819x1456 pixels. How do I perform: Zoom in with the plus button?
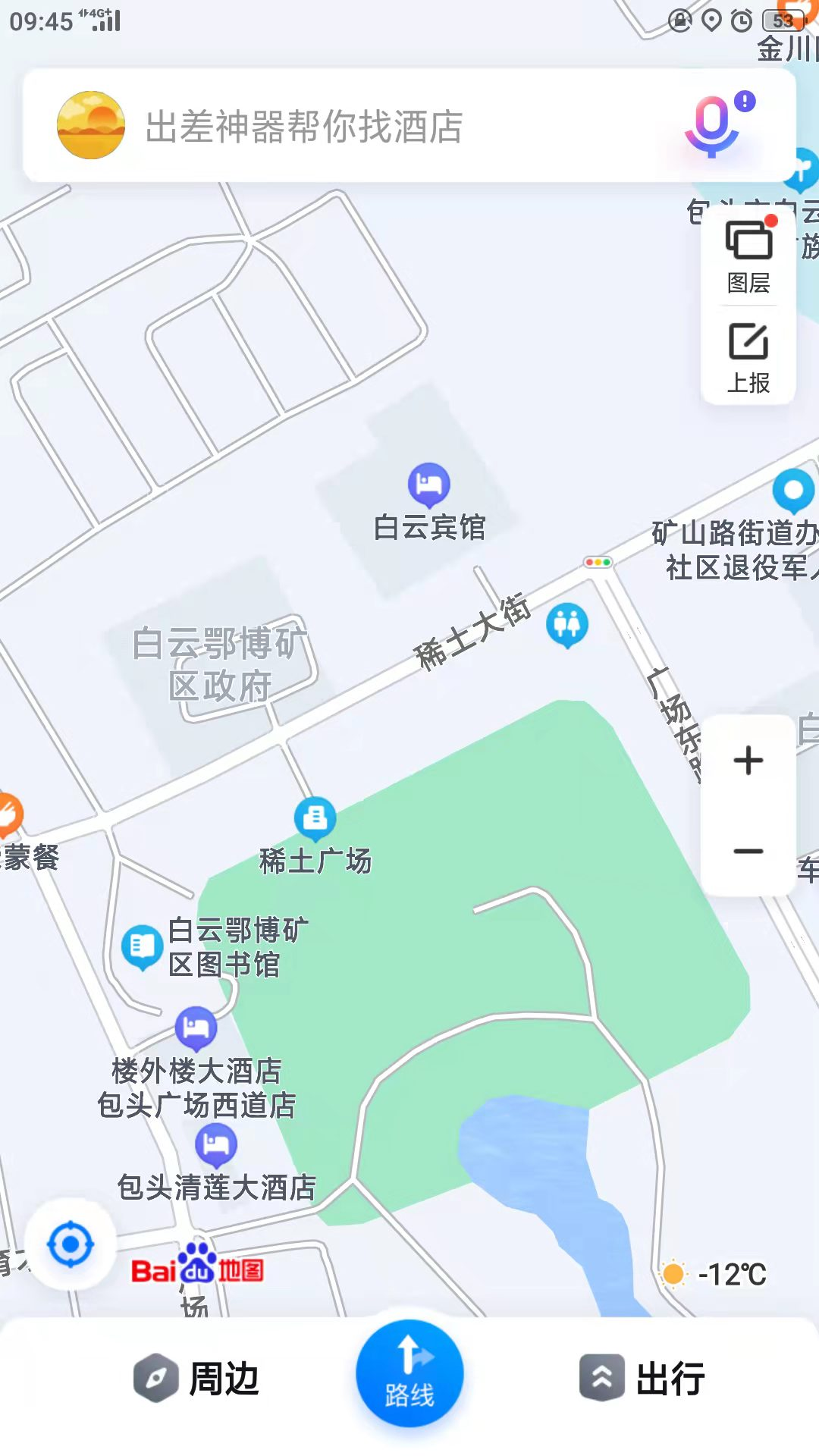748,761
